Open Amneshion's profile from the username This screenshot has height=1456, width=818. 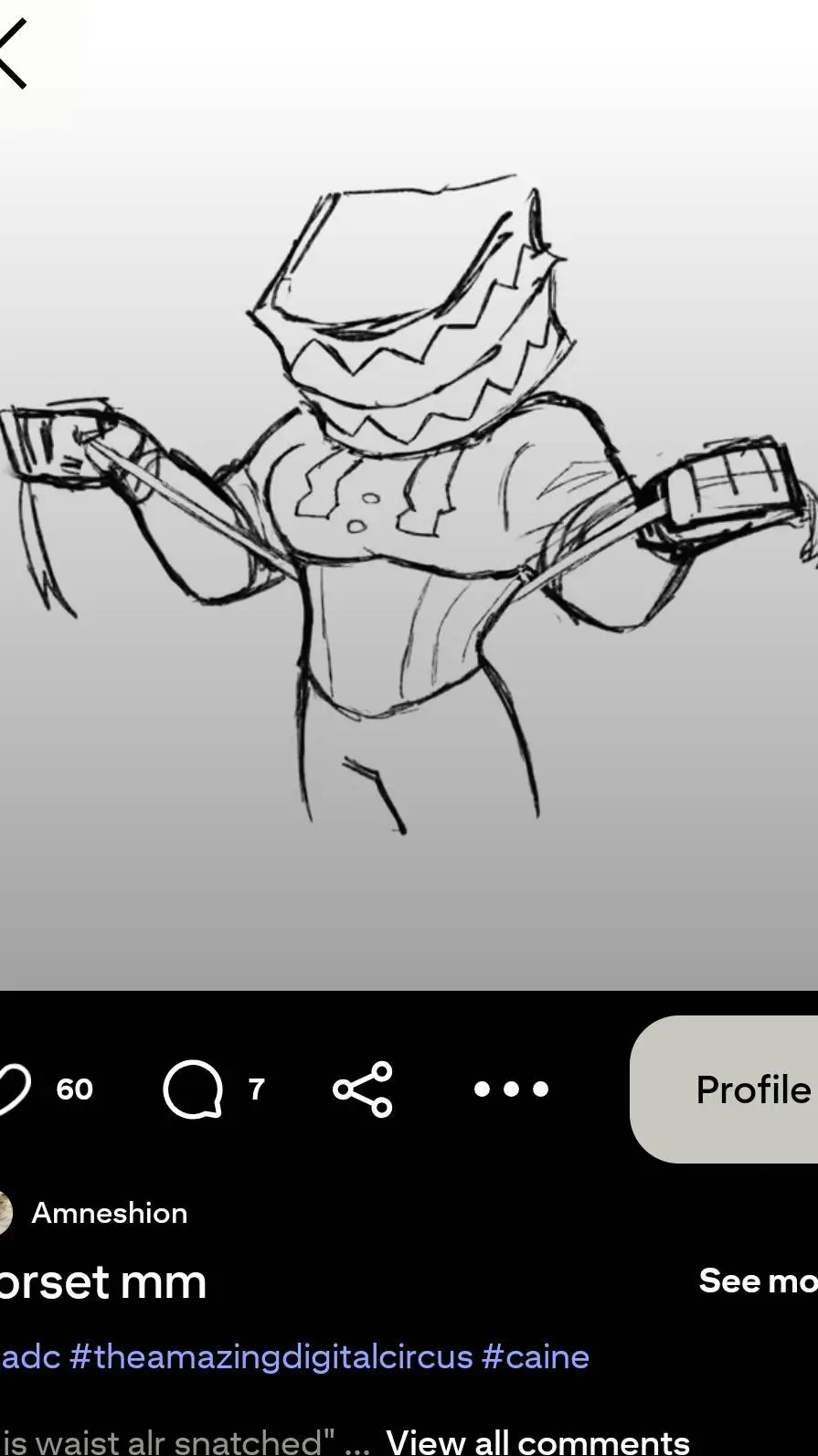[109, 1213]
